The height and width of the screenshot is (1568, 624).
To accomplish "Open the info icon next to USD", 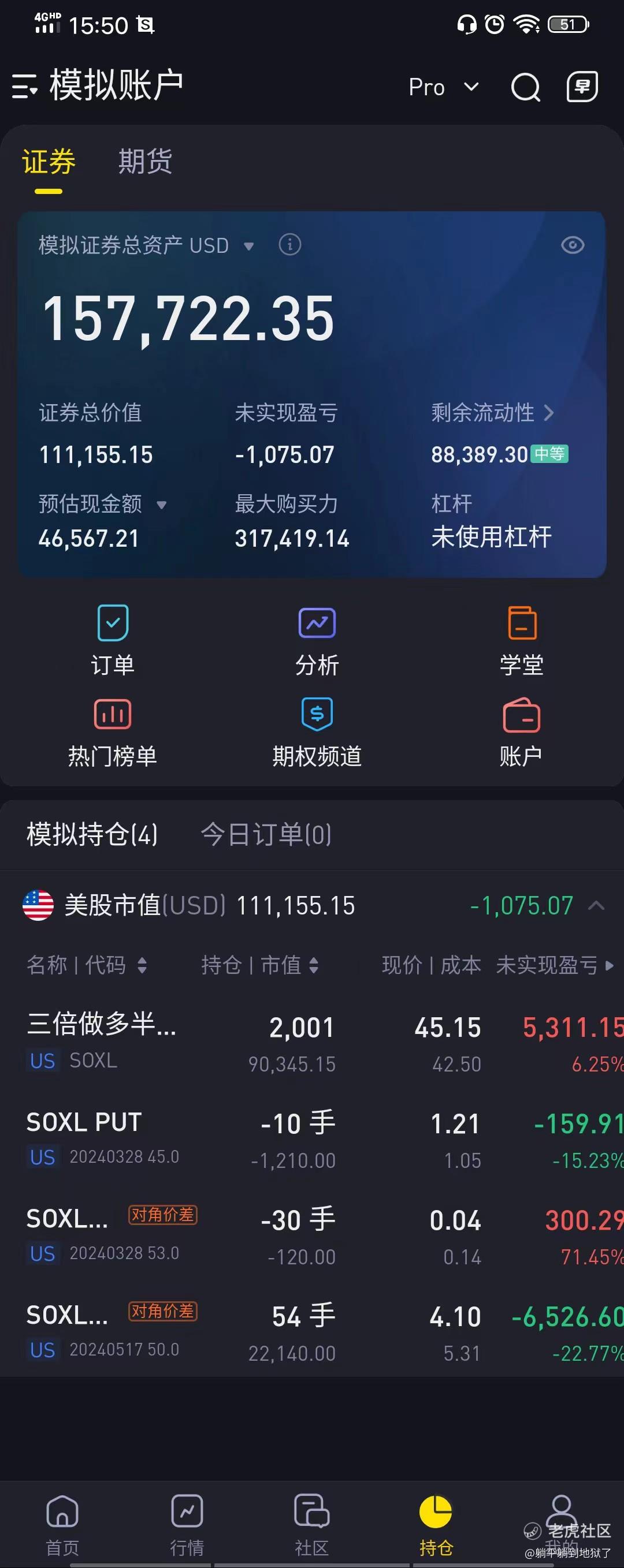I will 290,245.
